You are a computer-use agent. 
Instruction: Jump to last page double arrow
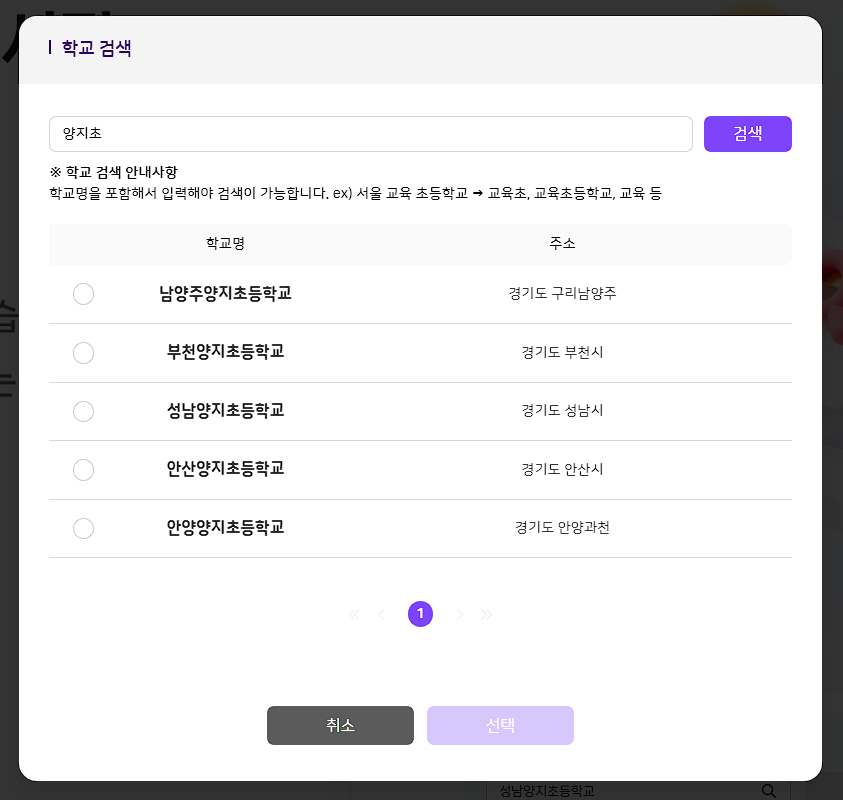tap(486, 614)
